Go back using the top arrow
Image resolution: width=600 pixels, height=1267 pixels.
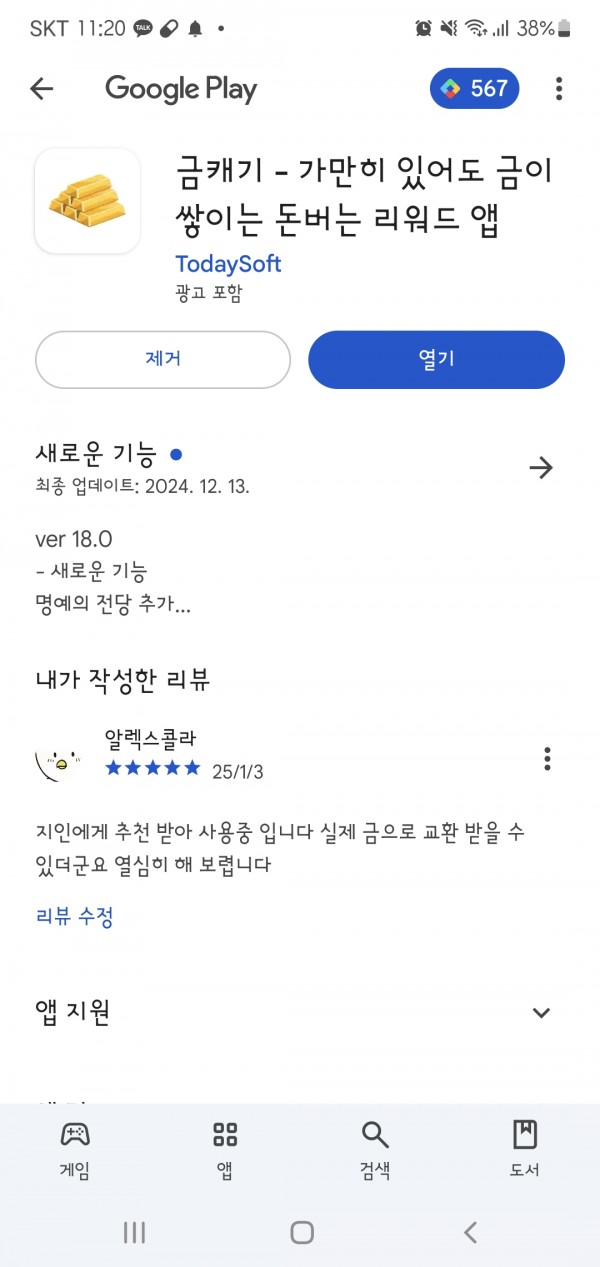41,89
